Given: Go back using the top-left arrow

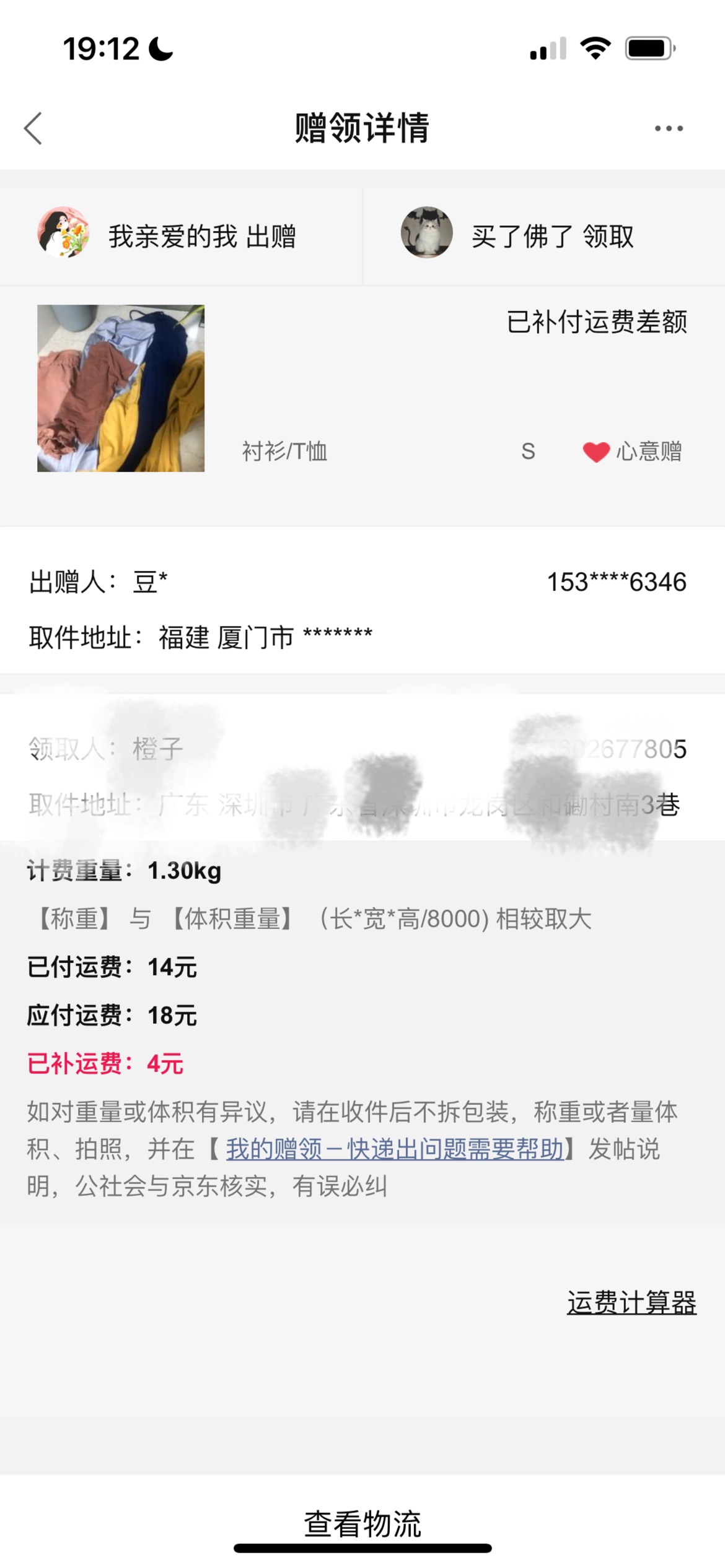Looking at the screenshot, I should 33,129.
